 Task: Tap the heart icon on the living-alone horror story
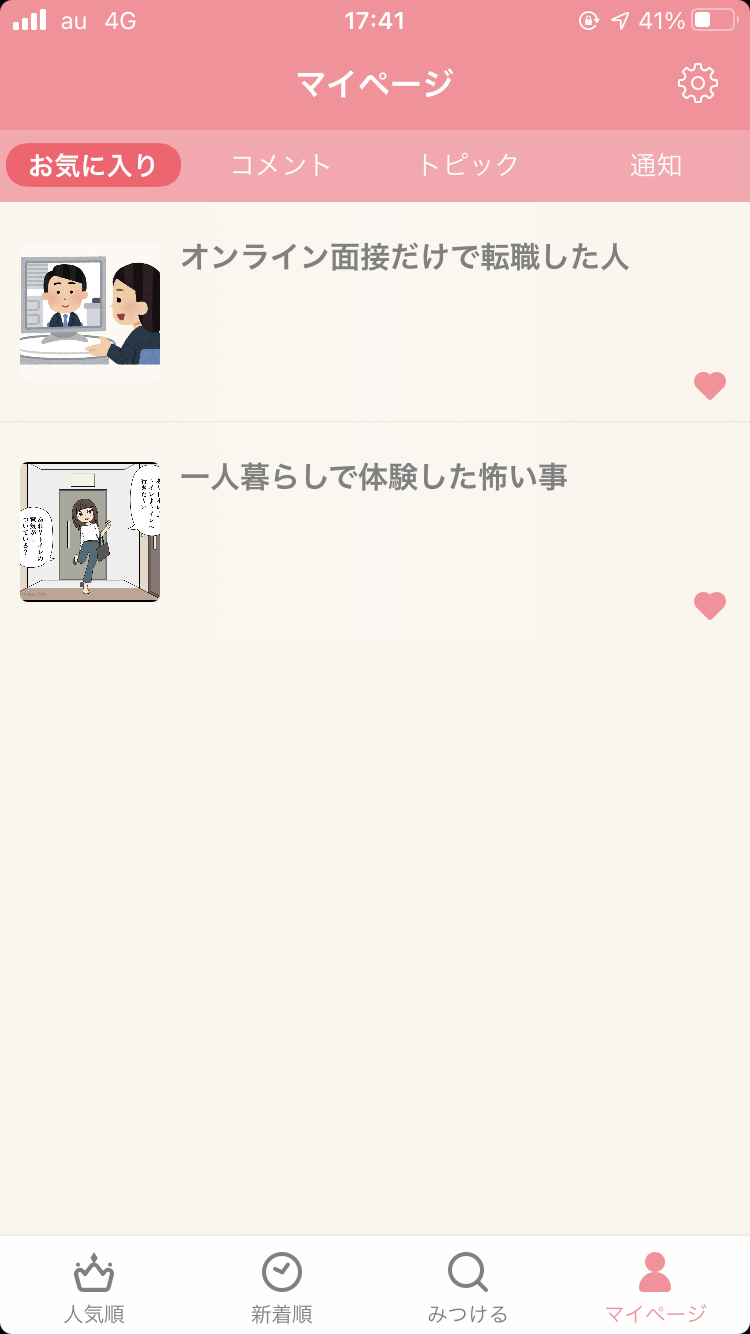pos(710,605)
